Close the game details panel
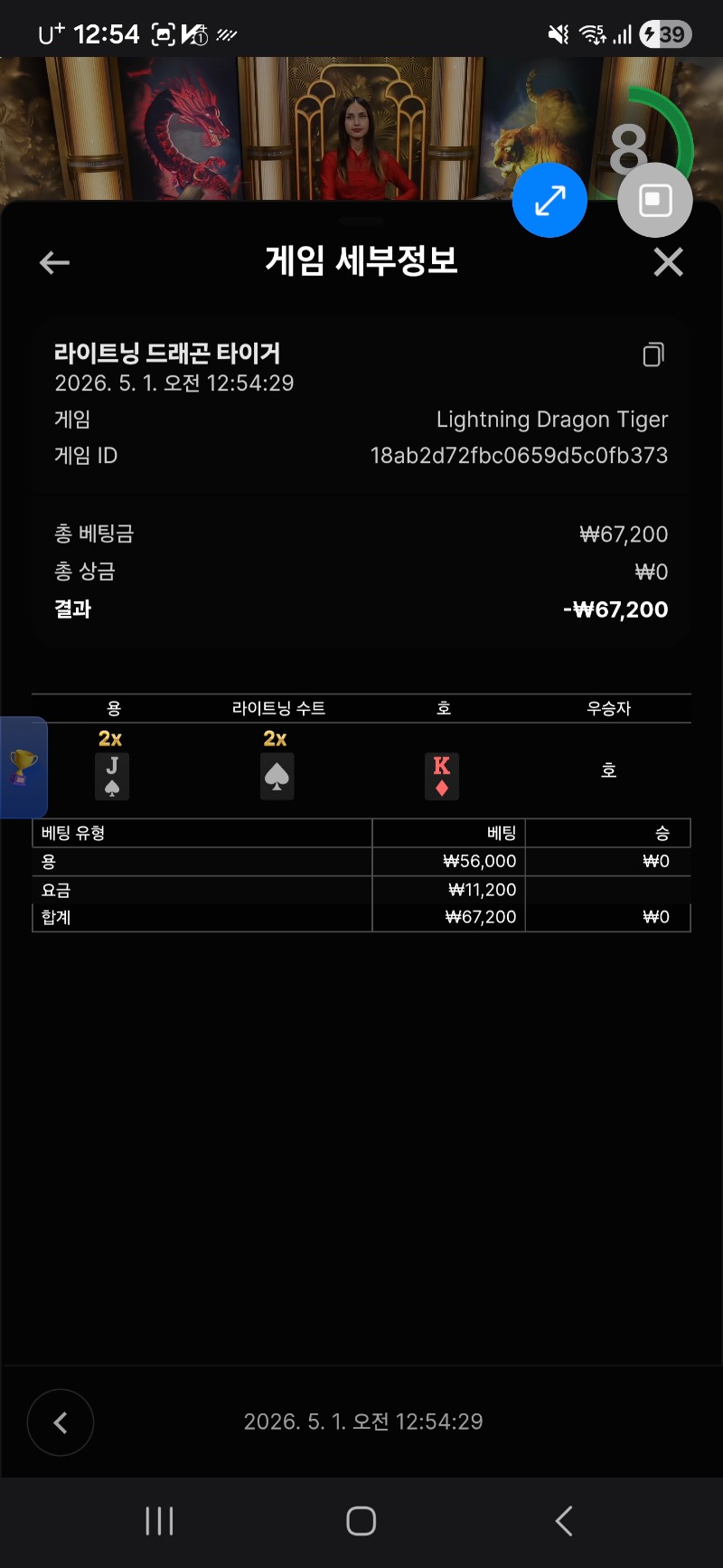The width and height of the screenshot is (723, 1568). coord(668,262)
